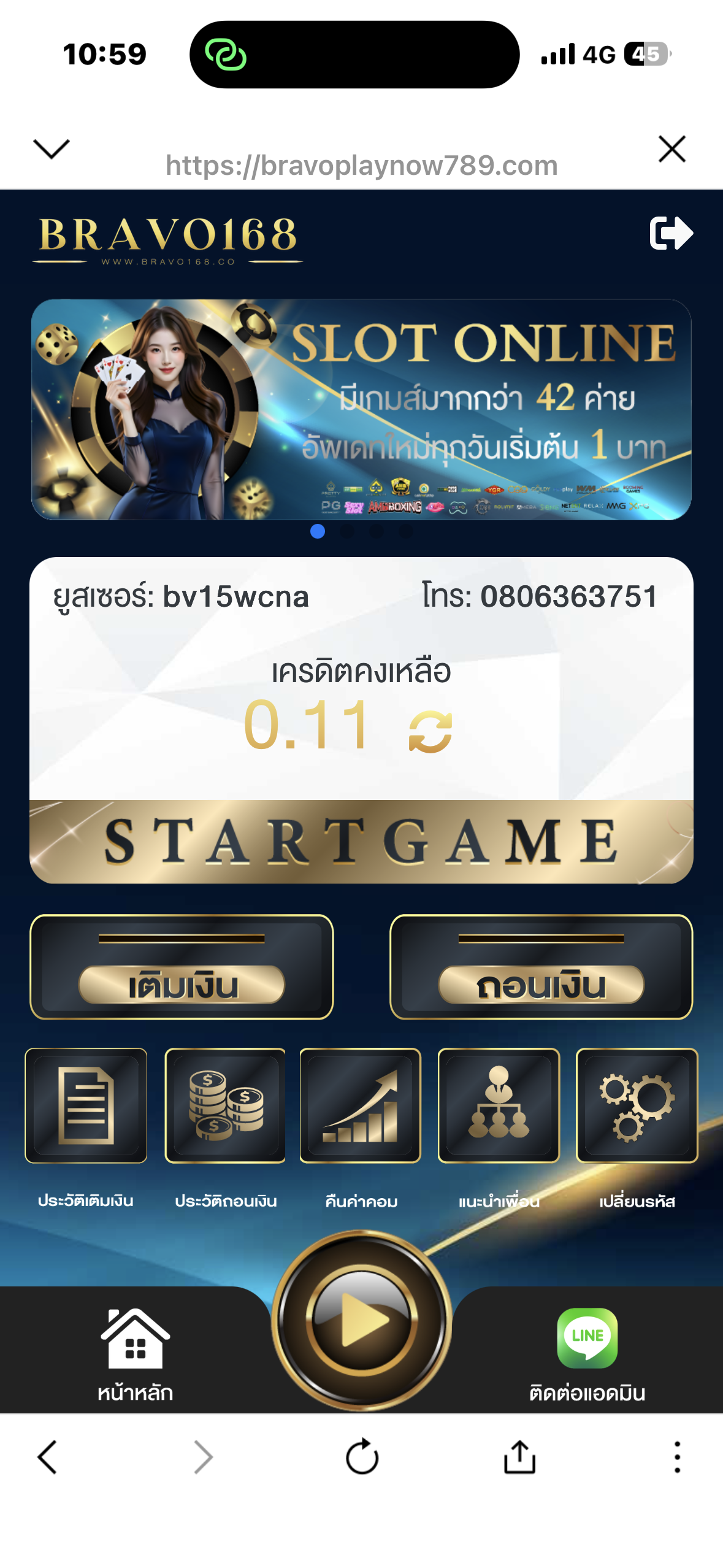This screenshot has width=723, height=1568.
Task: Go to the หน้าหลัก home tab
Action: (x=135, y=1353)
